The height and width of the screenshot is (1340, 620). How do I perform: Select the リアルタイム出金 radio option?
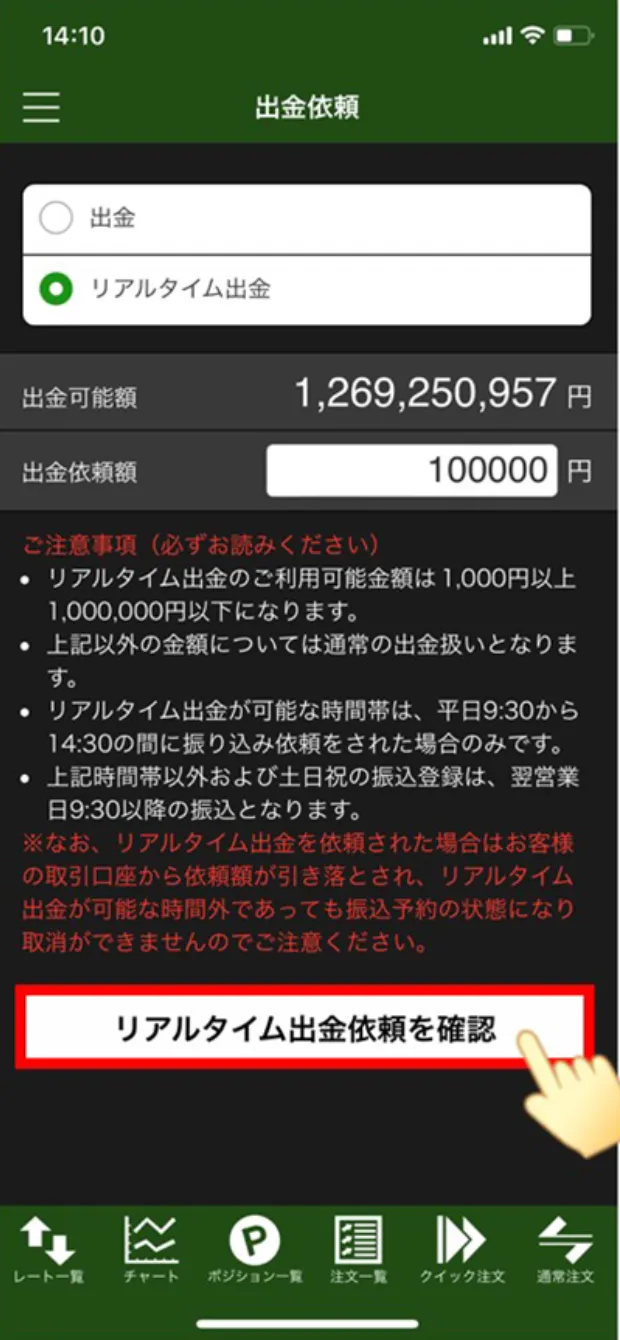click(56, 289)
